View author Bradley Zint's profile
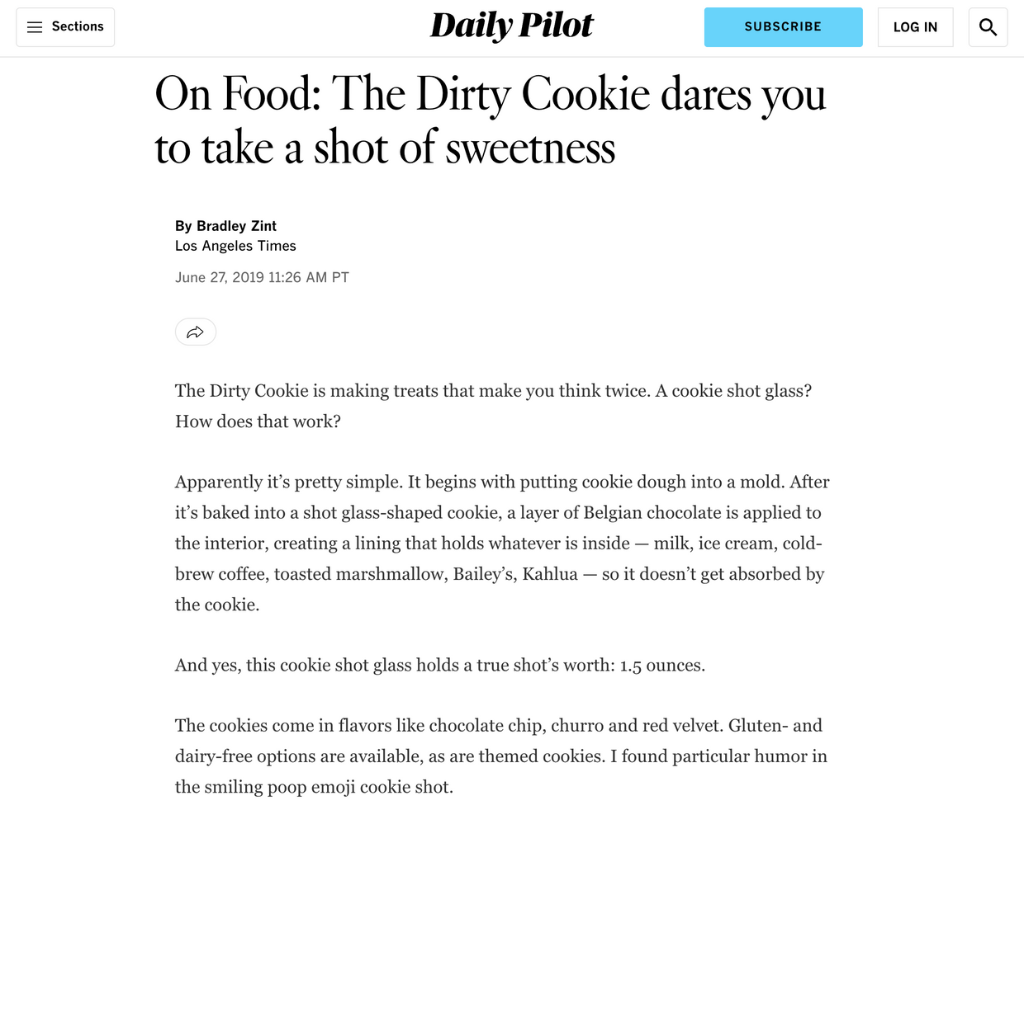This screenshot has width=1024, height=1024. 236,226
